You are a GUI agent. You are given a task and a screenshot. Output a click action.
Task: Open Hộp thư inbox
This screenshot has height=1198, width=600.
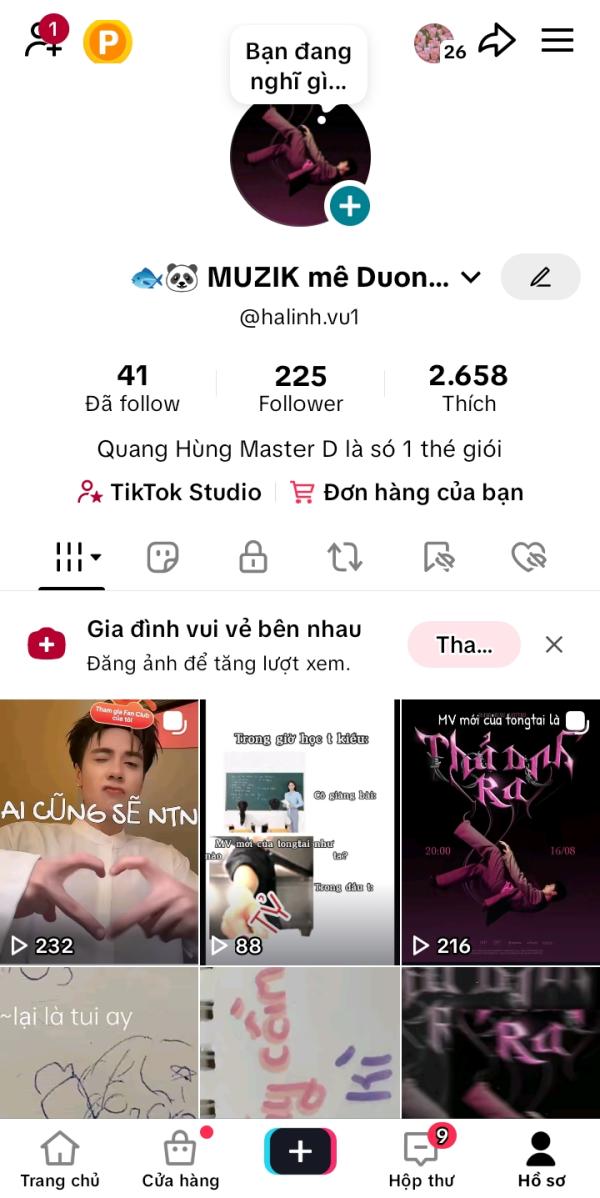coord(421,1160)
